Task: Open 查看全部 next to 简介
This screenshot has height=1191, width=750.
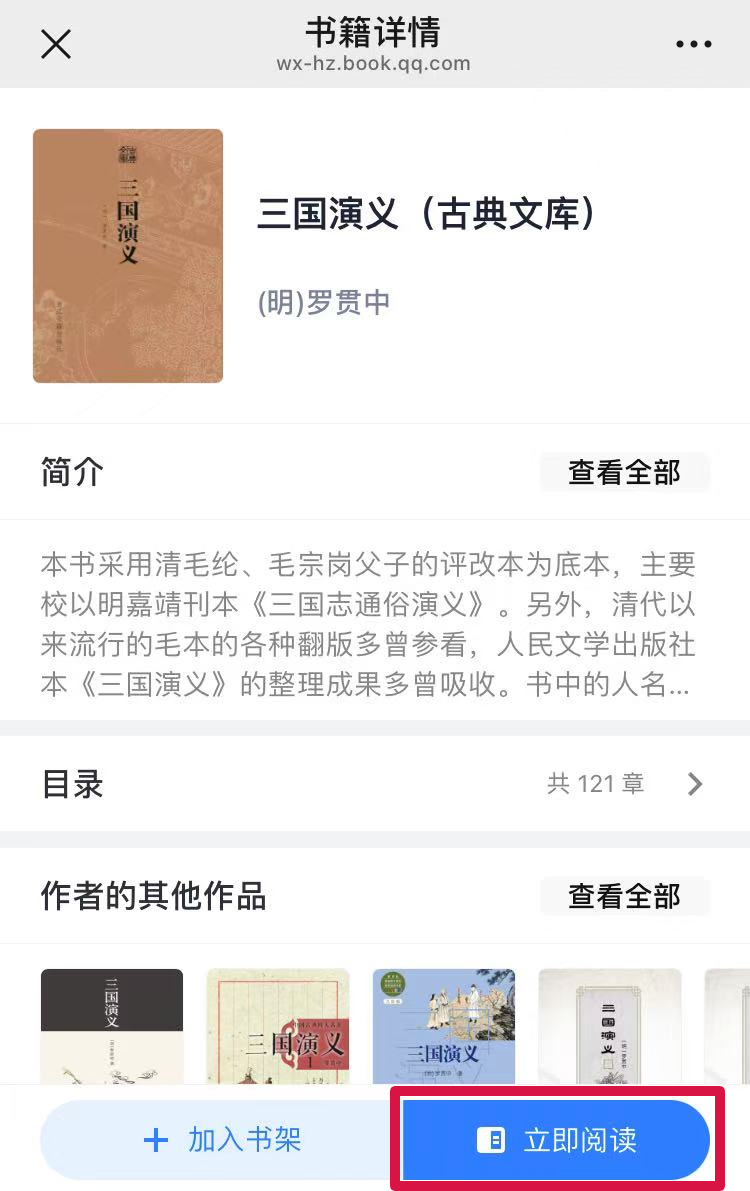Action: coord(625,471)
